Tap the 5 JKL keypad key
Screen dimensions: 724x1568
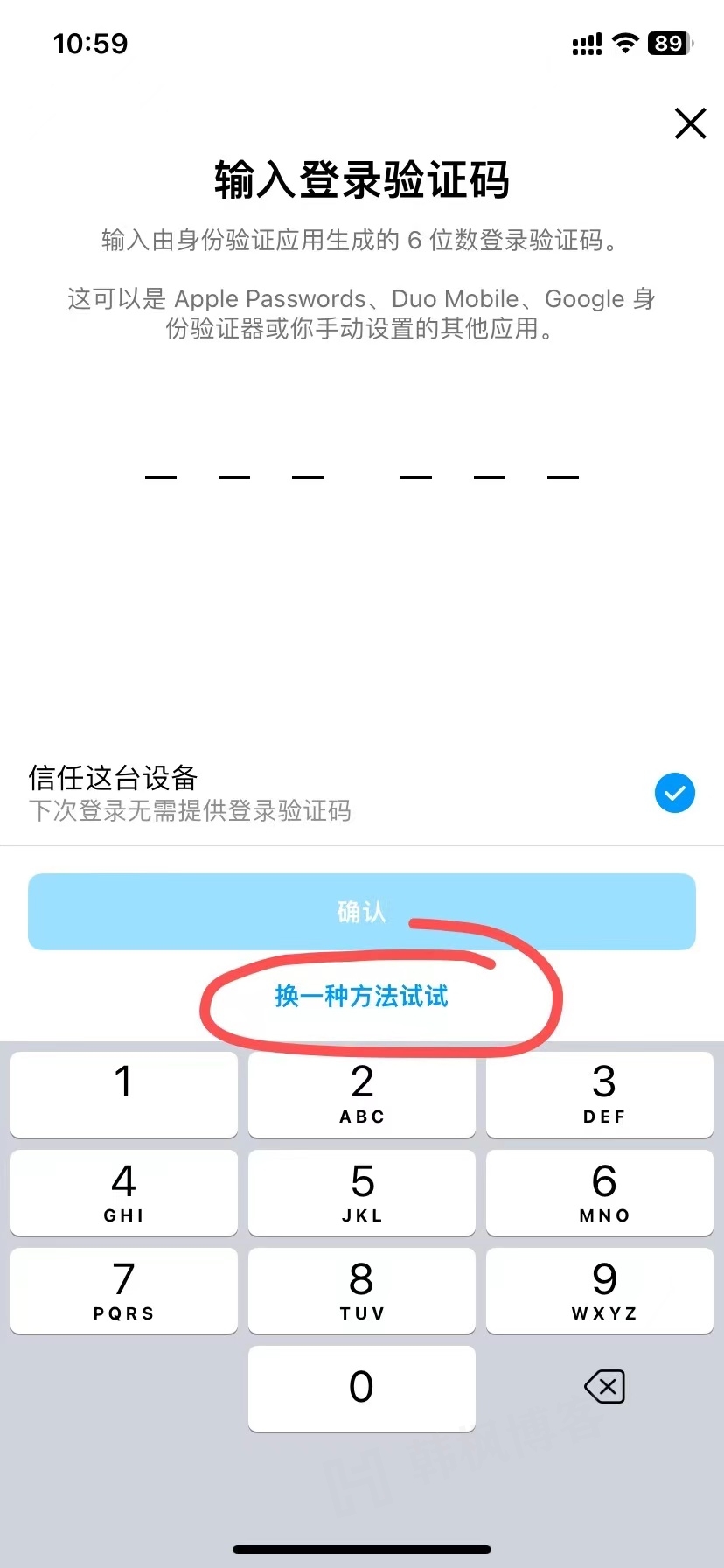pos(361,1193)
